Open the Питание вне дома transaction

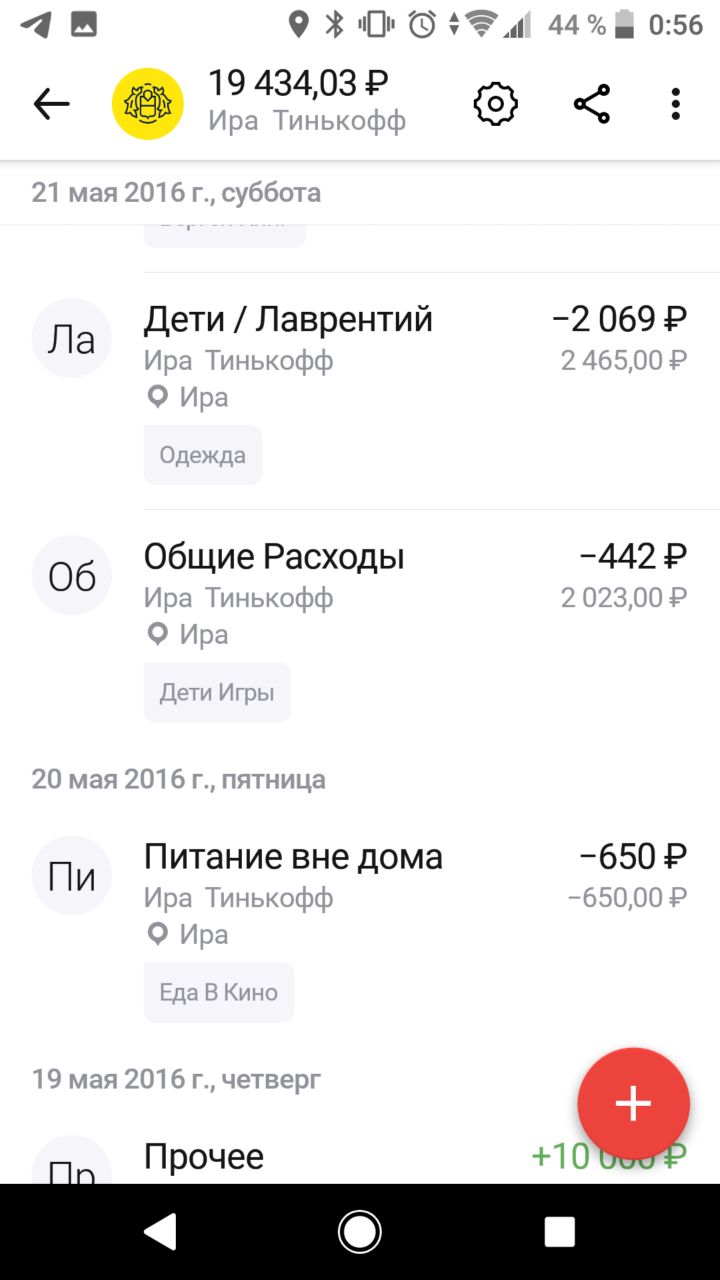click(x=360, y=928)
